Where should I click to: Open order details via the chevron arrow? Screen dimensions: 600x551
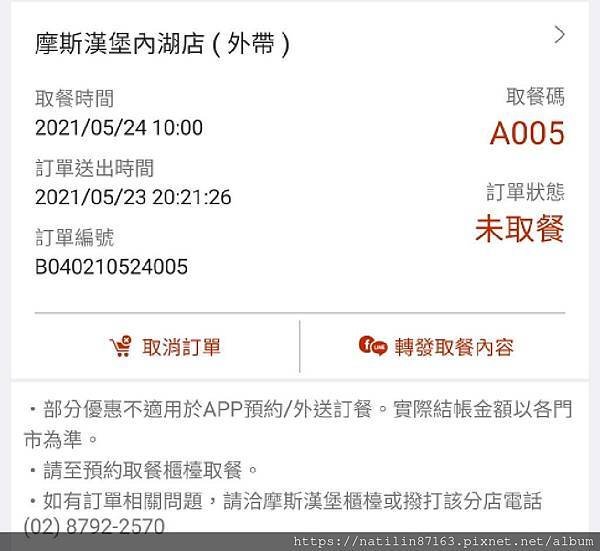tap(559, 35)
